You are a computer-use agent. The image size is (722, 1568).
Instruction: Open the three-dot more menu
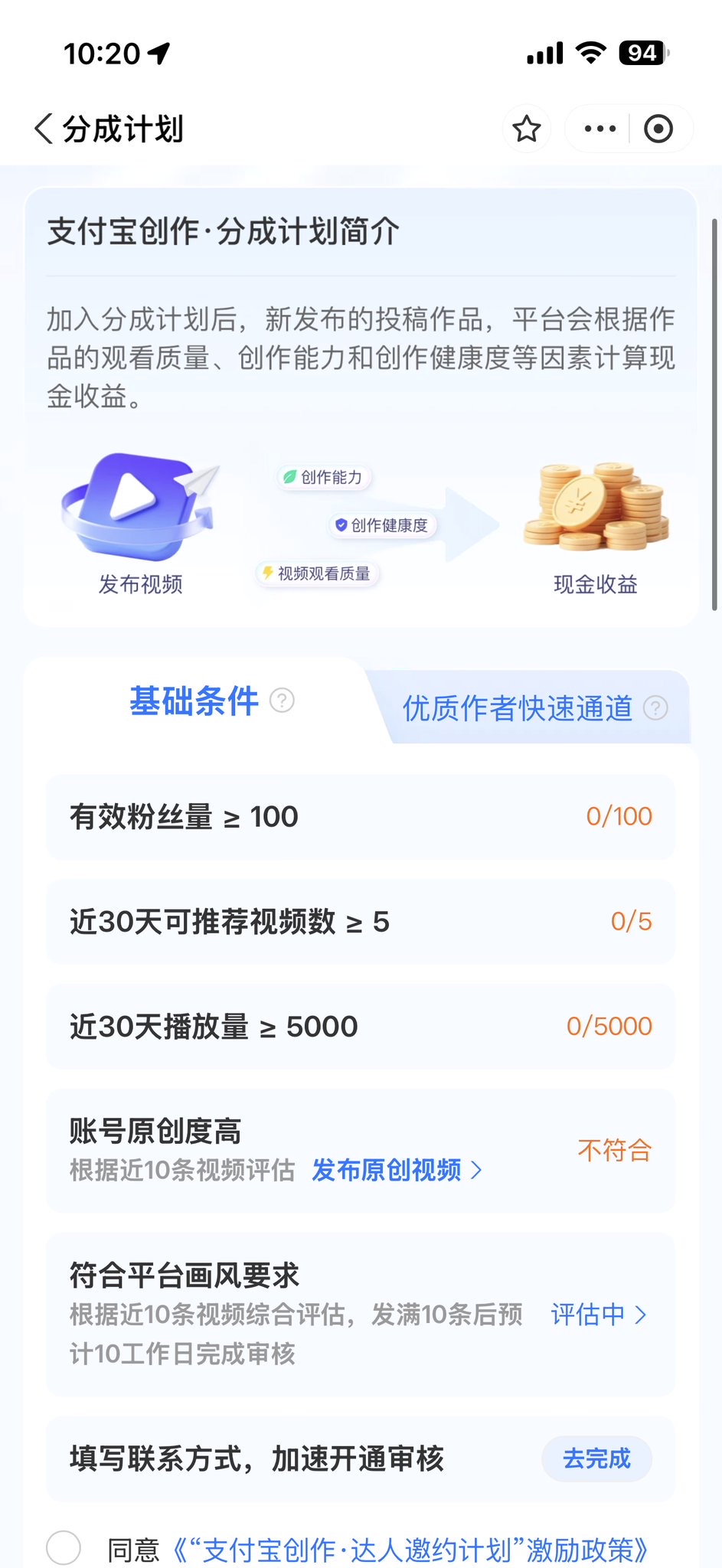point(599,129)
